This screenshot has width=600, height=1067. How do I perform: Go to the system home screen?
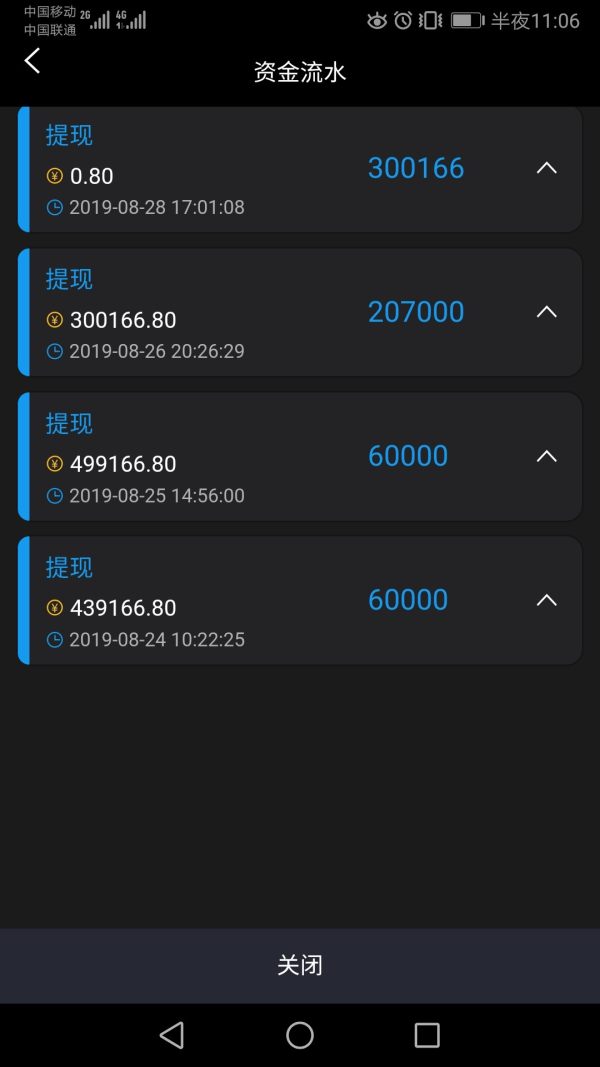[300, 1035]
